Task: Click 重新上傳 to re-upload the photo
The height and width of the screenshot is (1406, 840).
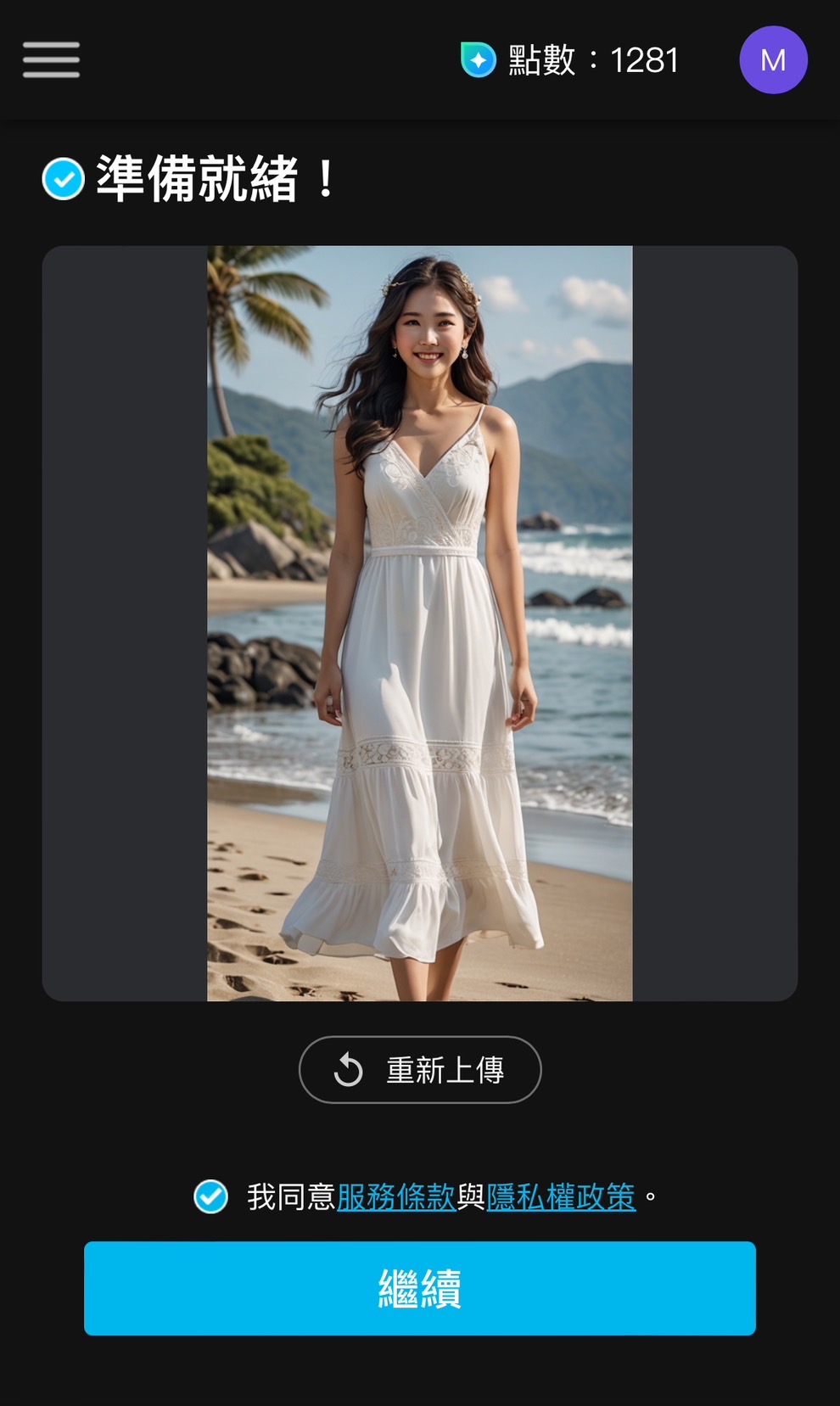Action: [420, 1069]
